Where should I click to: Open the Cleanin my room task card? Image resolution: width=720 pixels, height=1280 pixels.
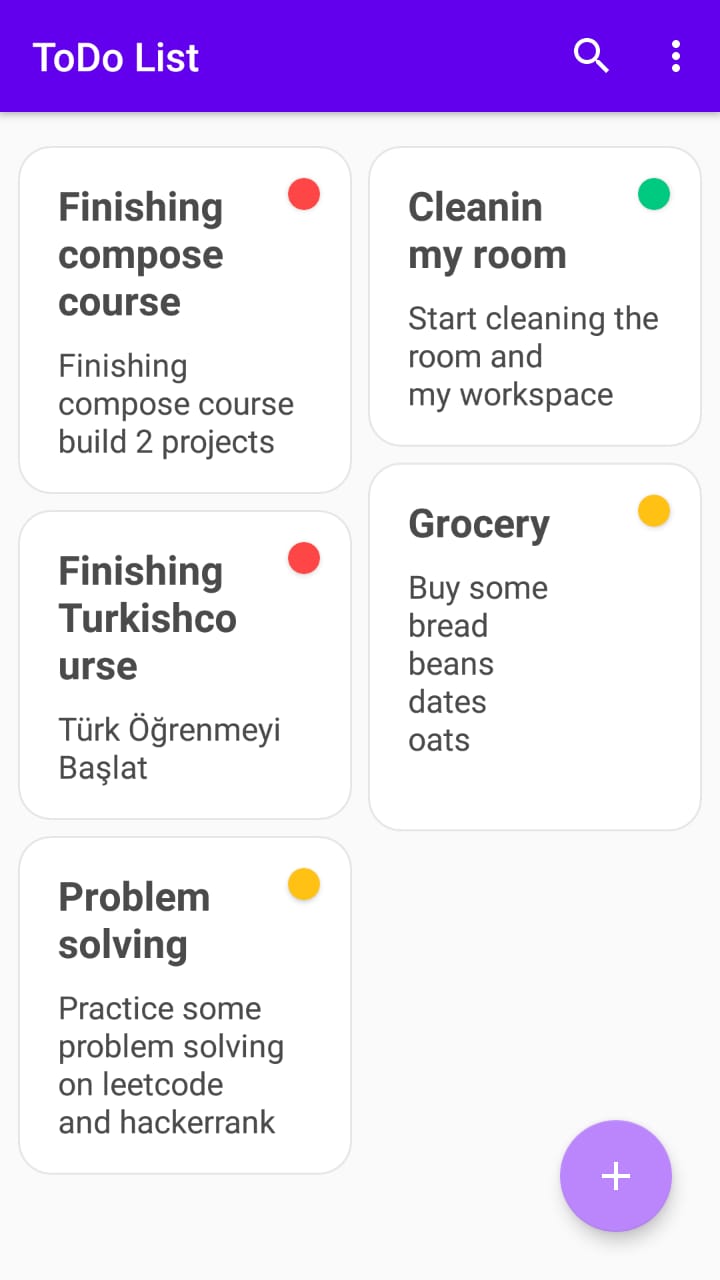click(534, 295)
